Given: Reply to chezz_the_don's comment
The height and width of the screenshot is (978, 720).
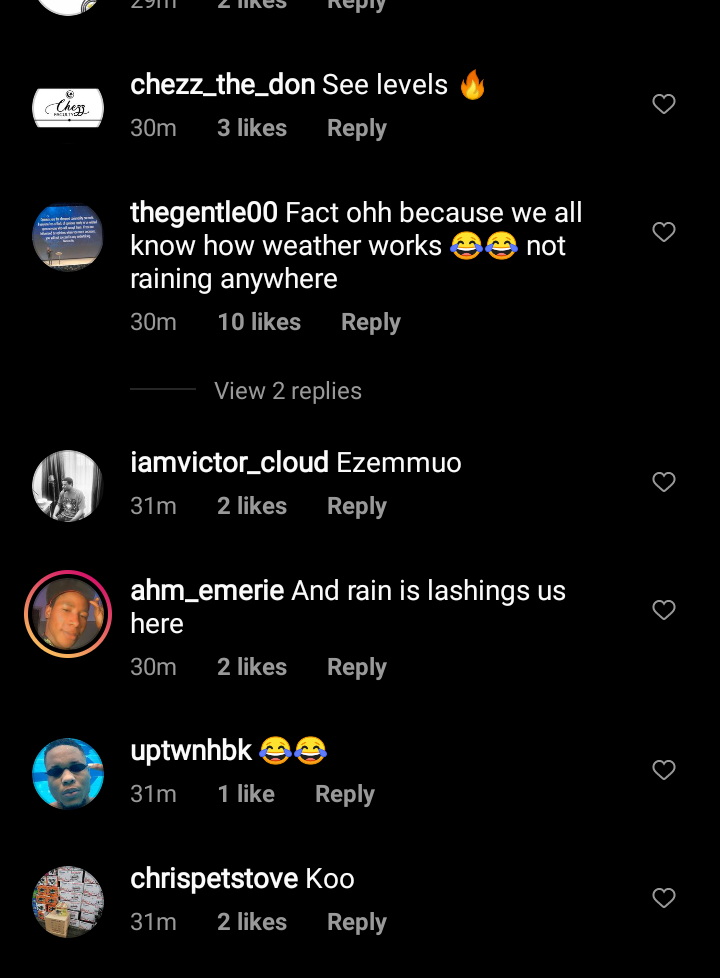Looking at the screenshot, I should pyautogui.click(x=356, y=128).
